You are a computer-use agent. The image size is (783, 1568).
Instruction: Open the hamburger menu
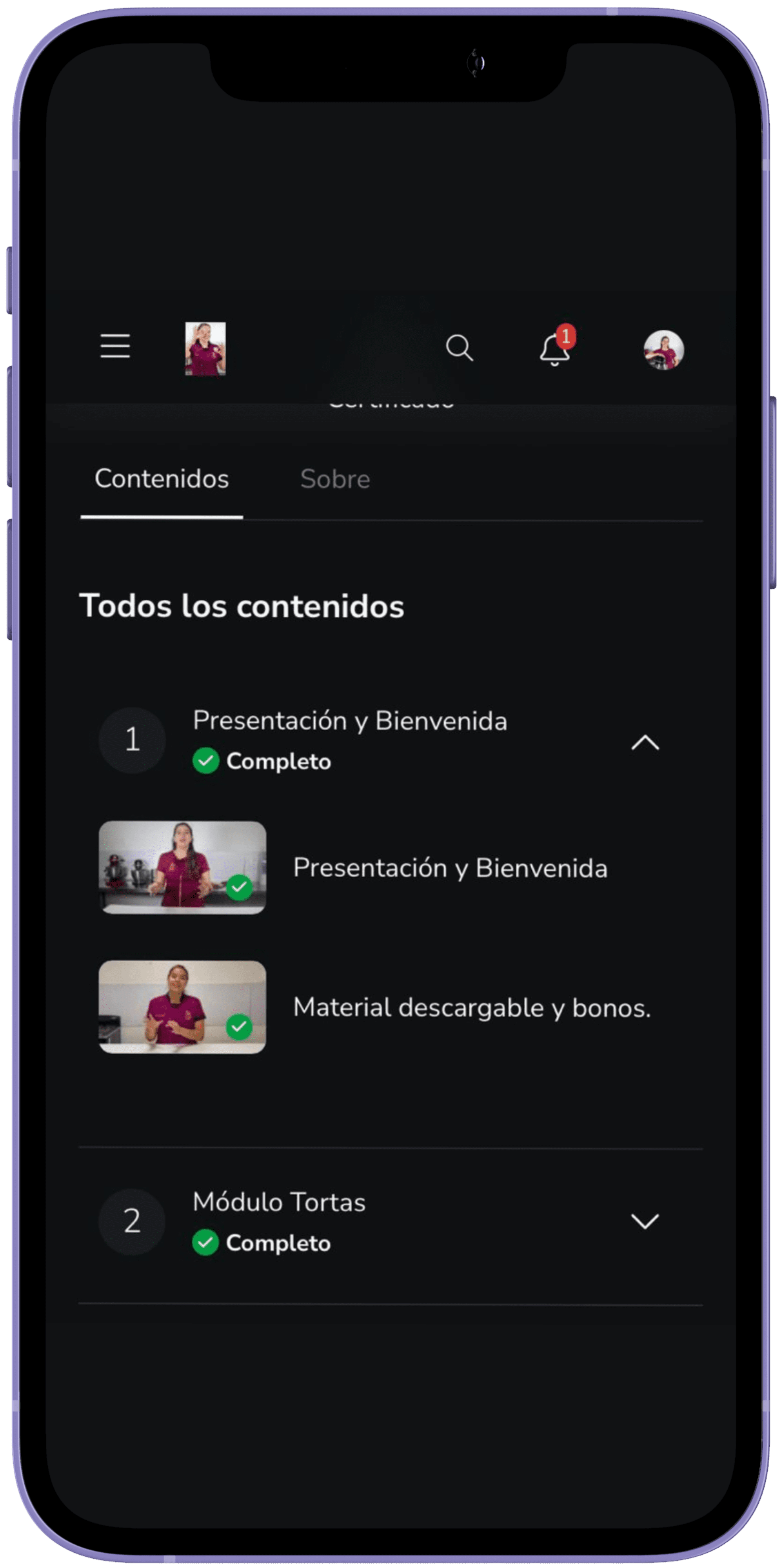115,346
